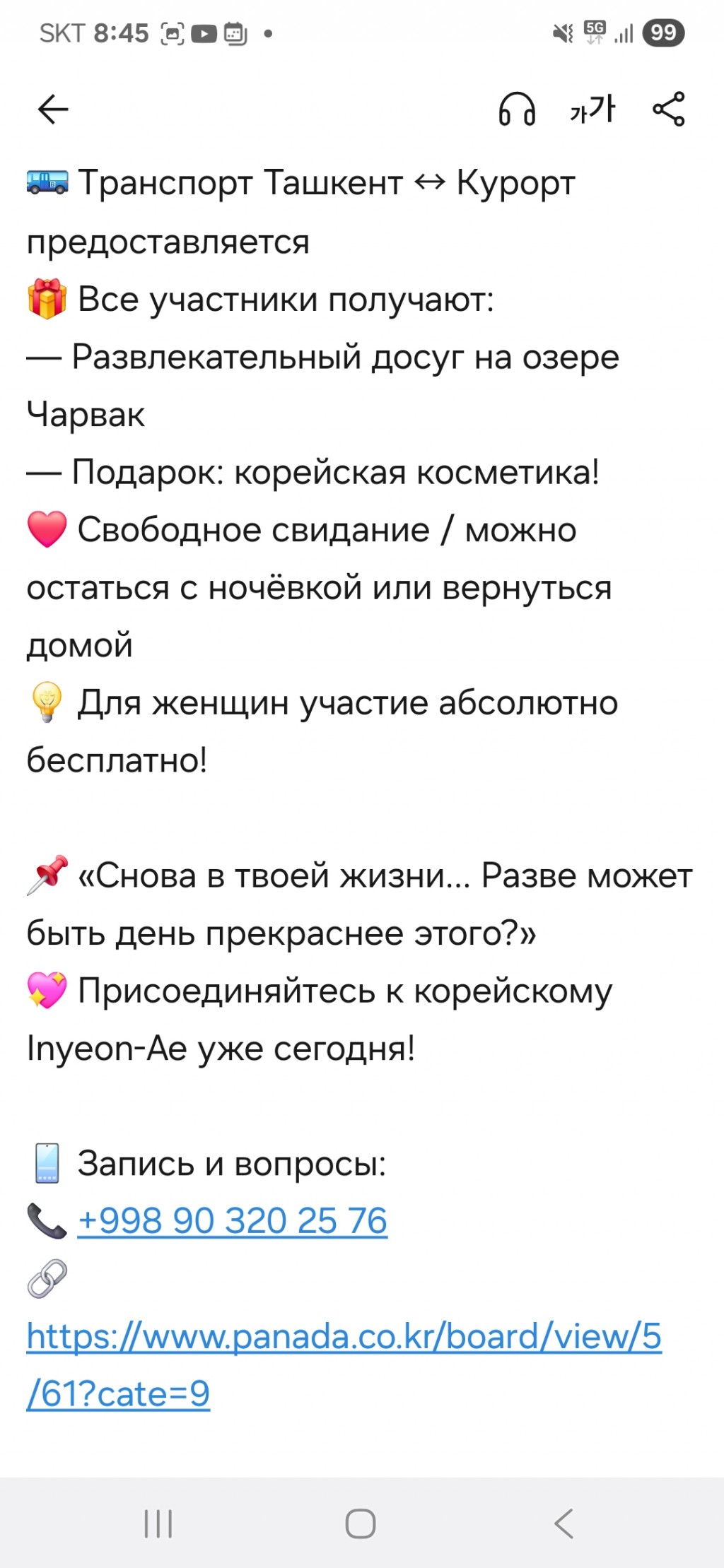Listen to the text with the headphones icon
This screenshot has height=1568, width=724.
click(x=517, y=110)
